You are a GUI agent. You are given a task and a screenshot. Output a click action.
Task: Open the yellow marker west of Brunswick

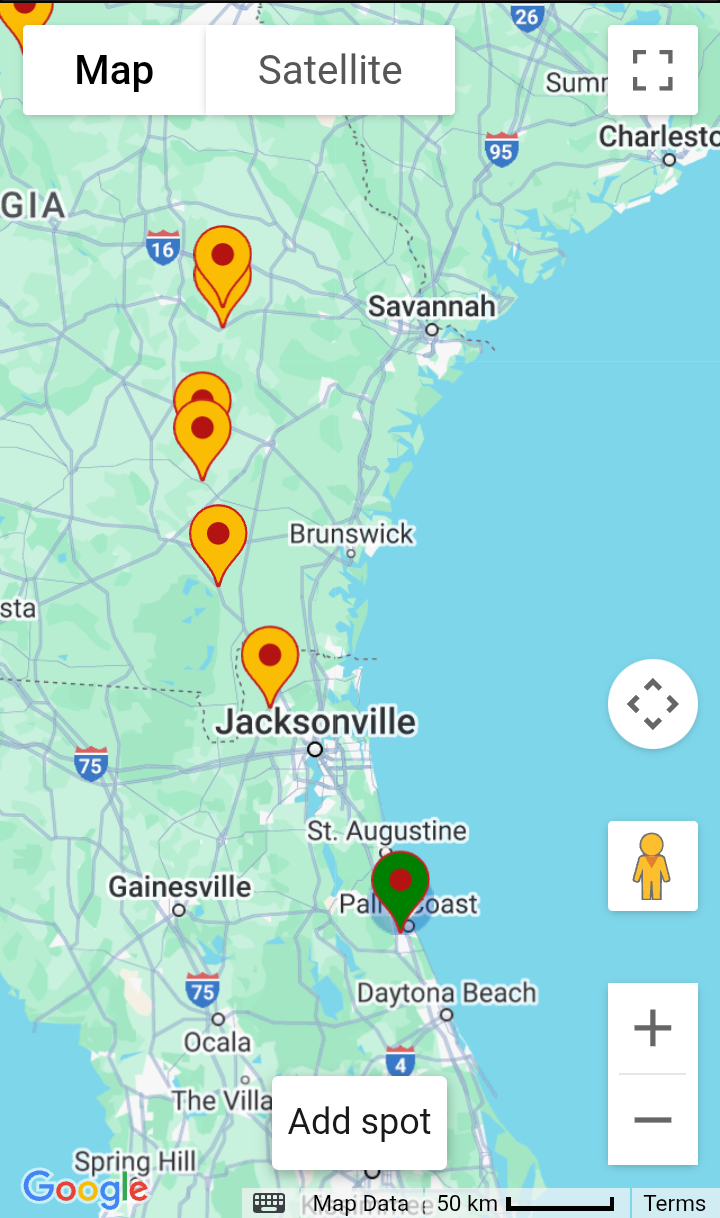(x=218, y=536)
